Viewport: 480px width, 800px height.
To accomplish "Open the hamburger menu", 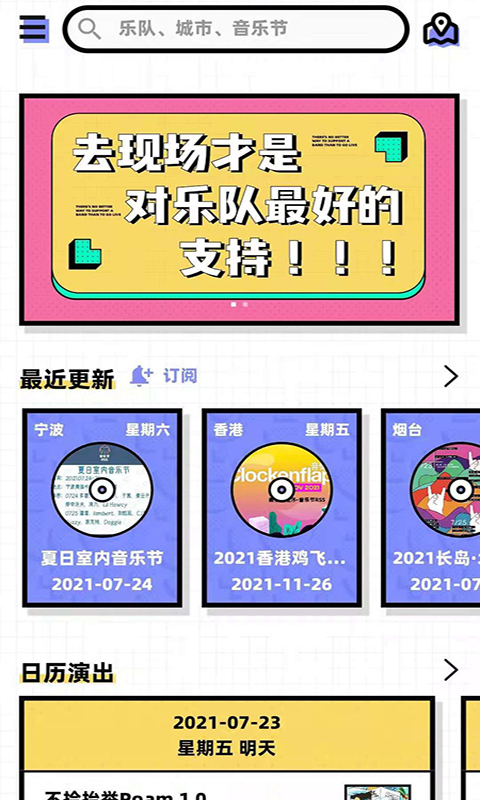I will [x=34, y=29].
